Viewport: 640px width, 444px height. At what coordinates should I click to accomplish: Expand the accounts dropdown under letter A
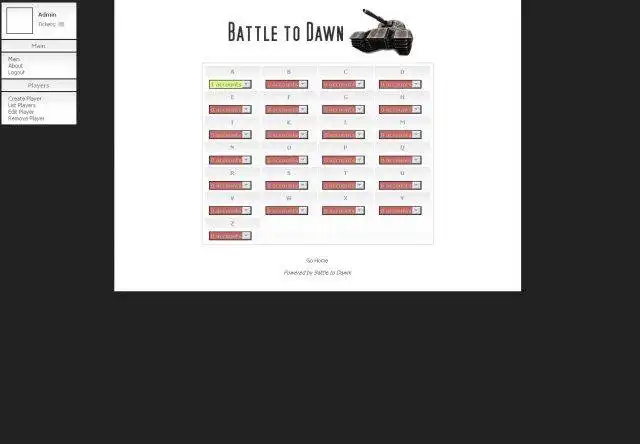230,84
